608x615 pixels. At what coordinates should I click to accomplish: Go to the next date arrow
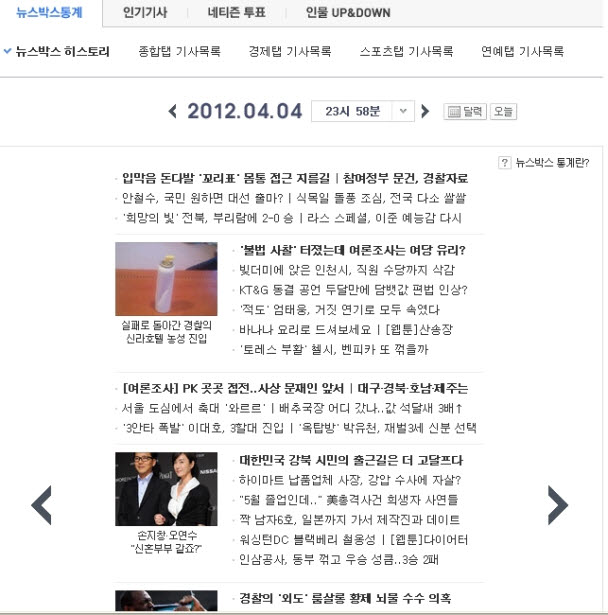pos(425,111)
